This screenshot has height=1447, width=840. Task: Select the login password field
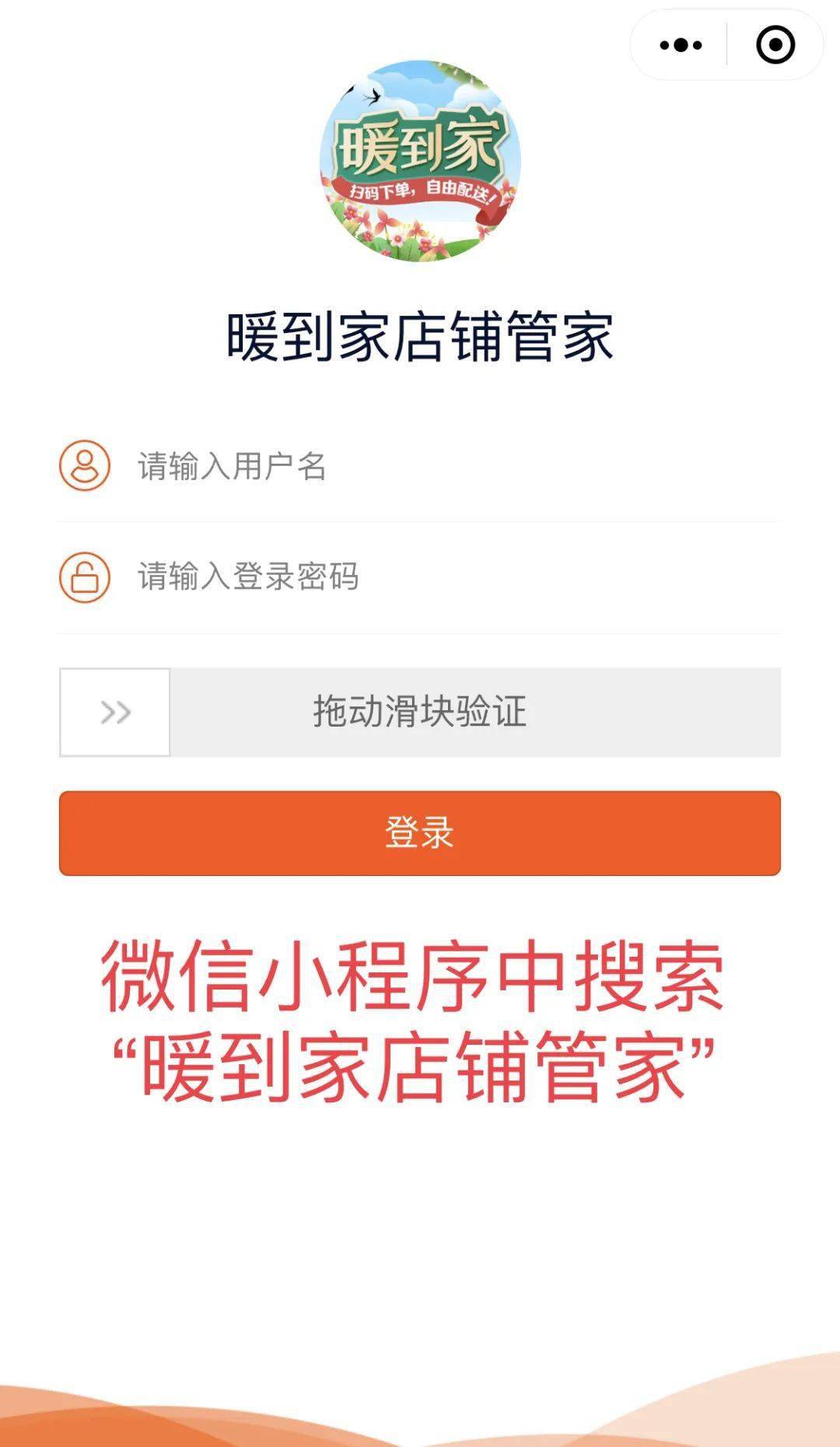(x=451, y=577)
